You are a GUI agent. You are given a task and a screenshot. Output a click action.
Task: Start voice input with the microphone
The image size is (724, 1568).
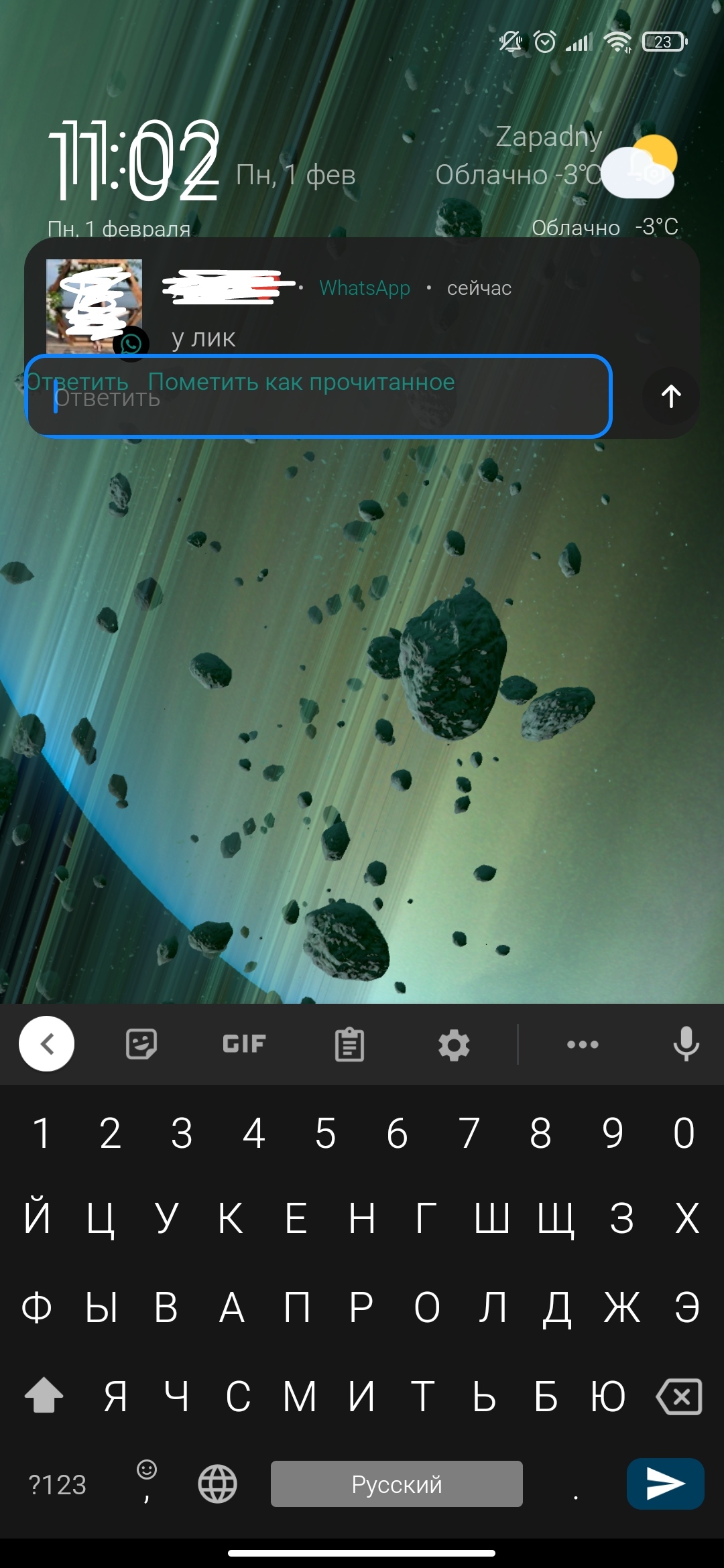[x=686, y=1043]
